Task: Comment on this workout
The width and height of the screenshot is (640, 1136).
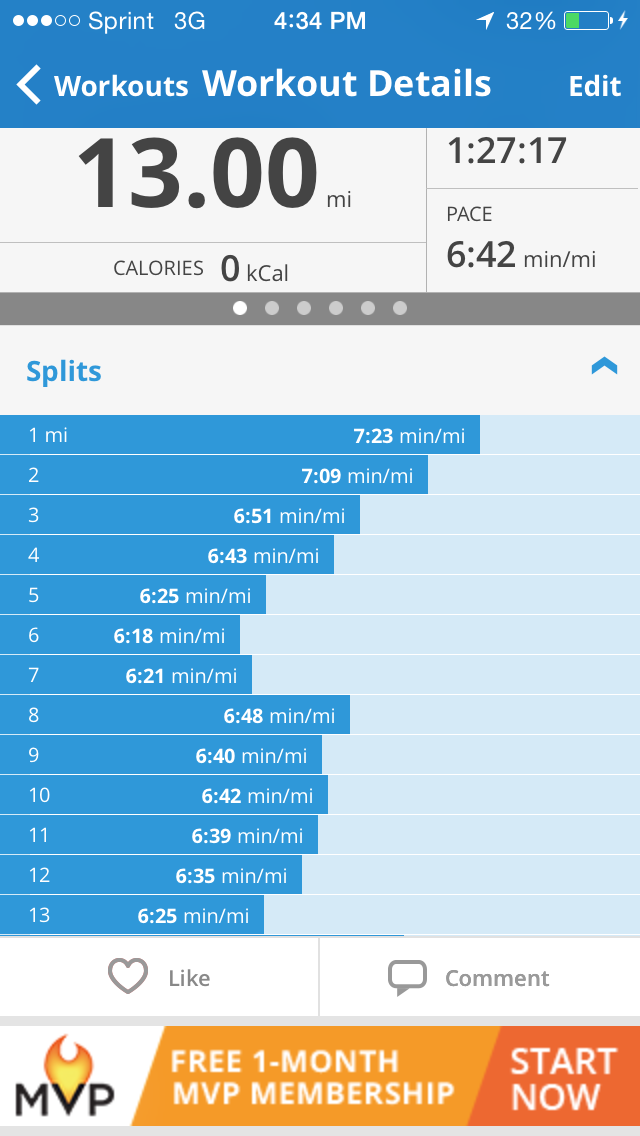Action: click(x=470, y=977)
